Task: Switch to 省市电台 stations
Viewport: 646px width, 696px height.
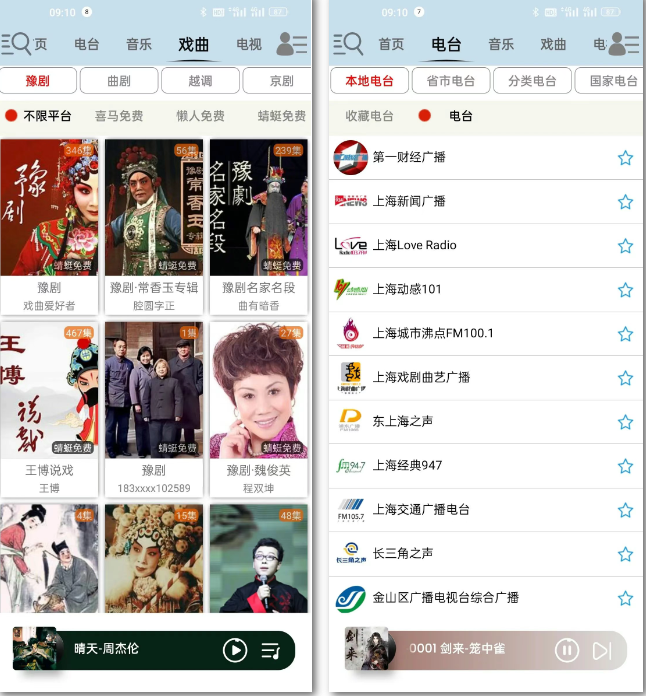Action: [x=450, y=81]
